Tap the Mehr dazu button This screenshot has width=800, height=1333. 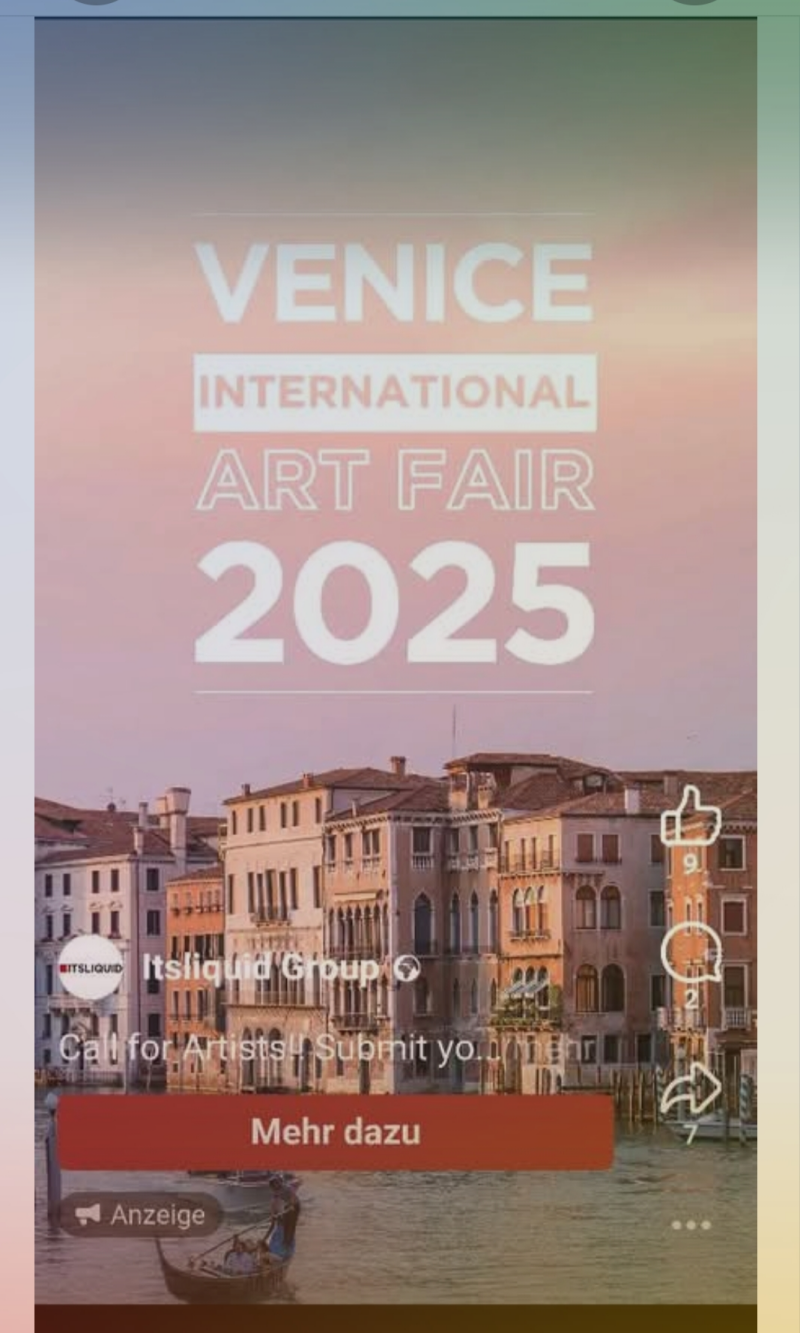click(x=335, y=1132)
